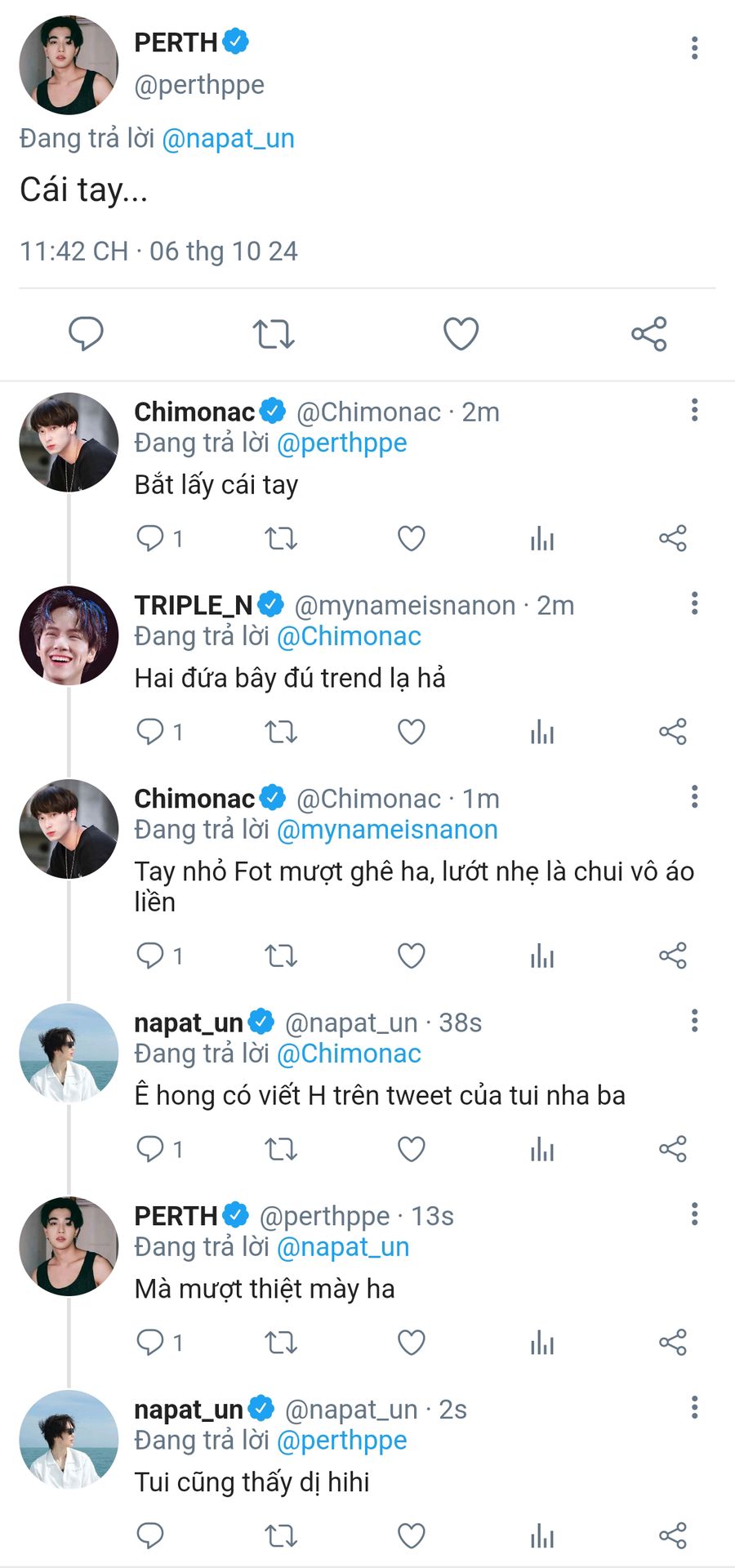Viewport: 735px width, 1568px height.
Task: Open PERTH's avatar on the main tweet
Action: 69,65
